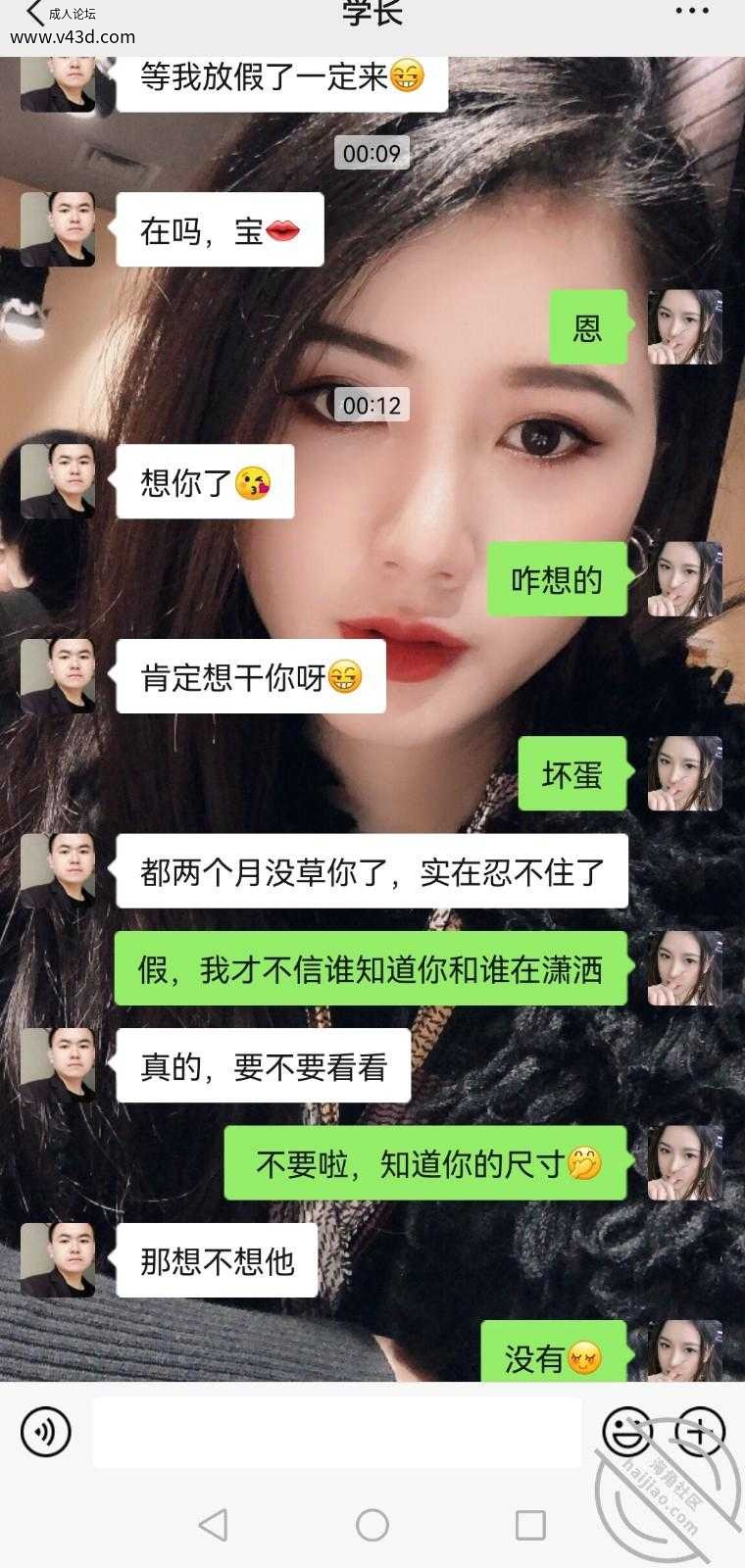Open own avatar beside 坏蛋 message
The image size is (745, 1568).
[x=685, y=773]
